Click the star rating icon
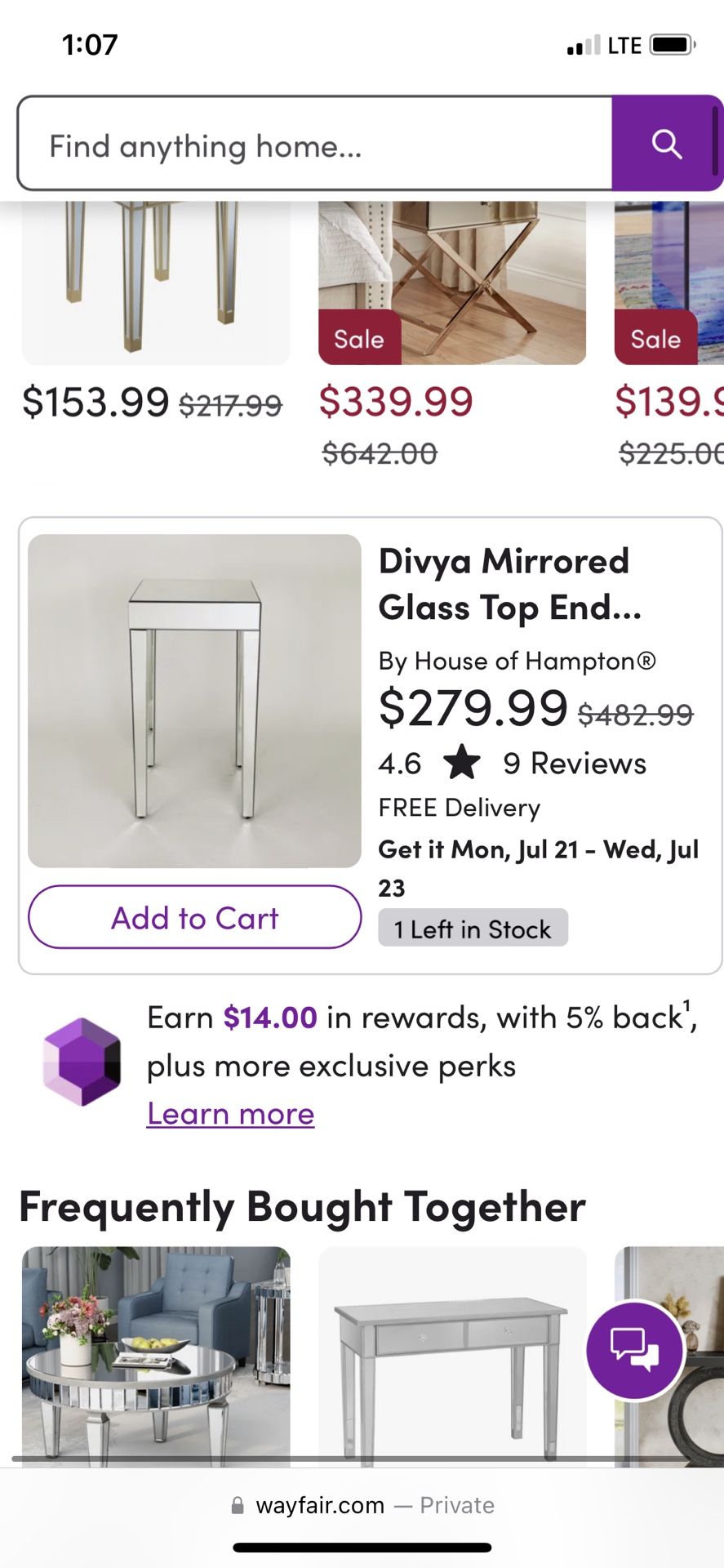724x1568 pixels. click(x=463, y=762)
